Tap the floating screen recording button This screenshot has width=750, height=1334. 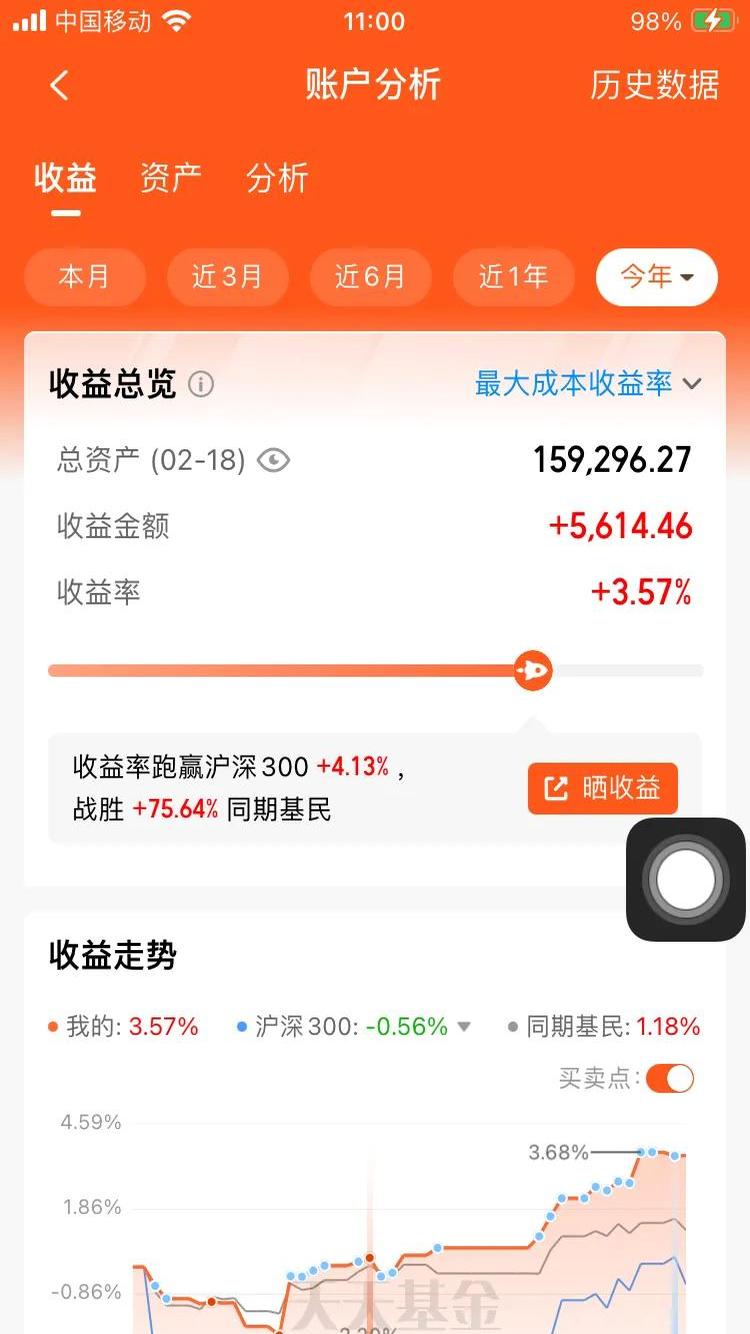pyautogui.click(x=684, y=880)
